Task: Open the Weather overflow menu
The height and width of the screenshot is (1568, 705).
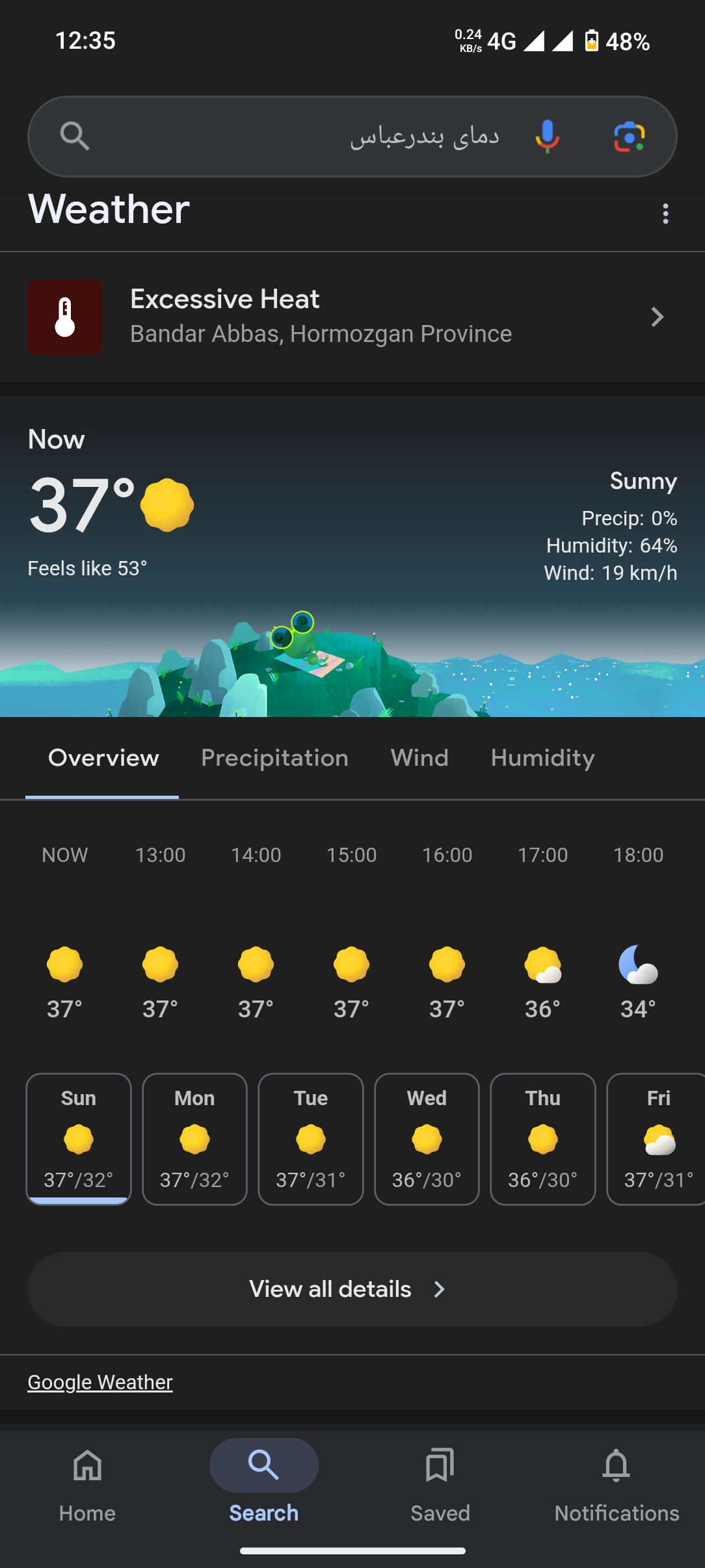Action: click(665, 213)
